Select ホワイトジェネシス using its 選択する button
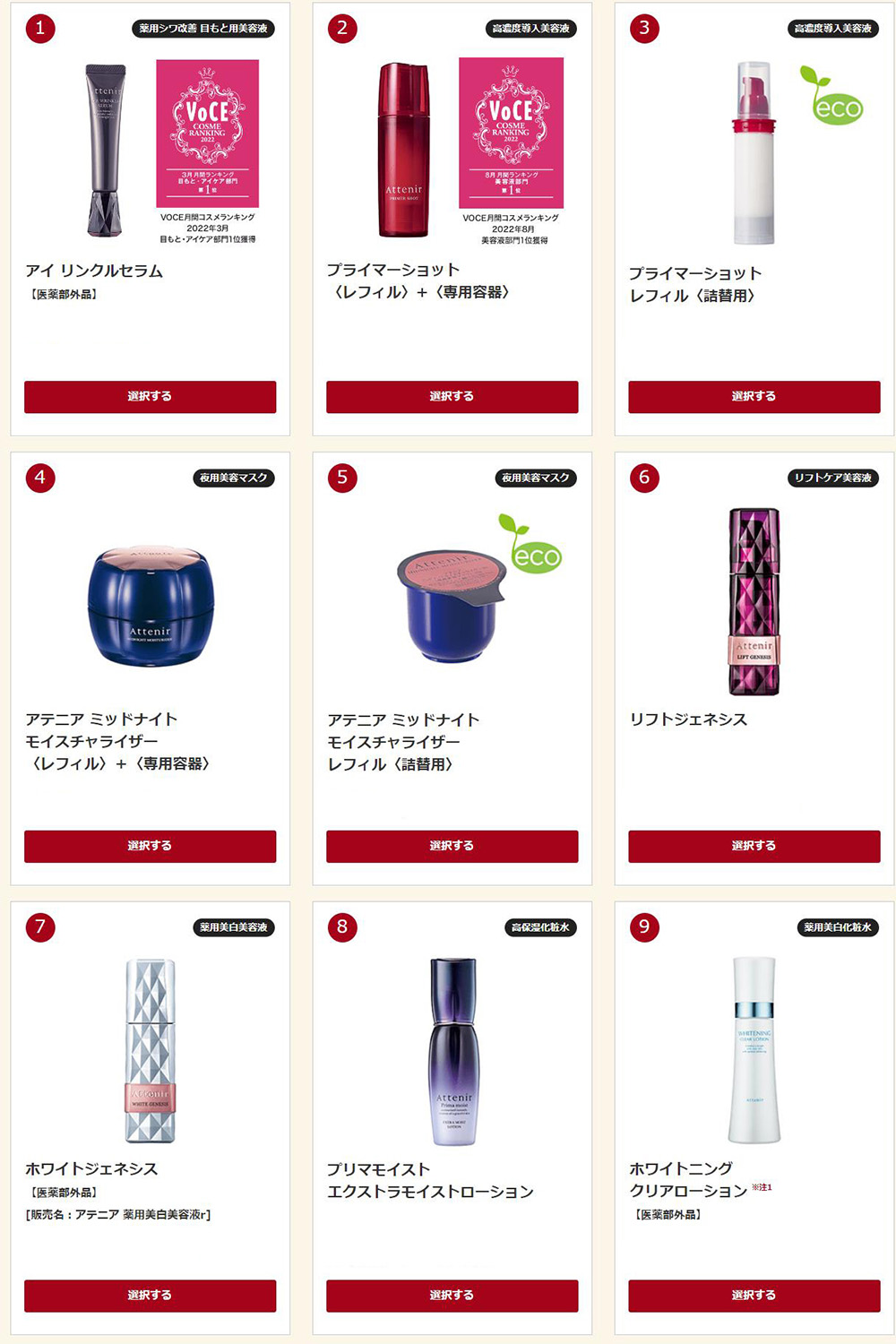Image resolution: width=896 pixels, height=1344 pixels. coord(150,1296)
